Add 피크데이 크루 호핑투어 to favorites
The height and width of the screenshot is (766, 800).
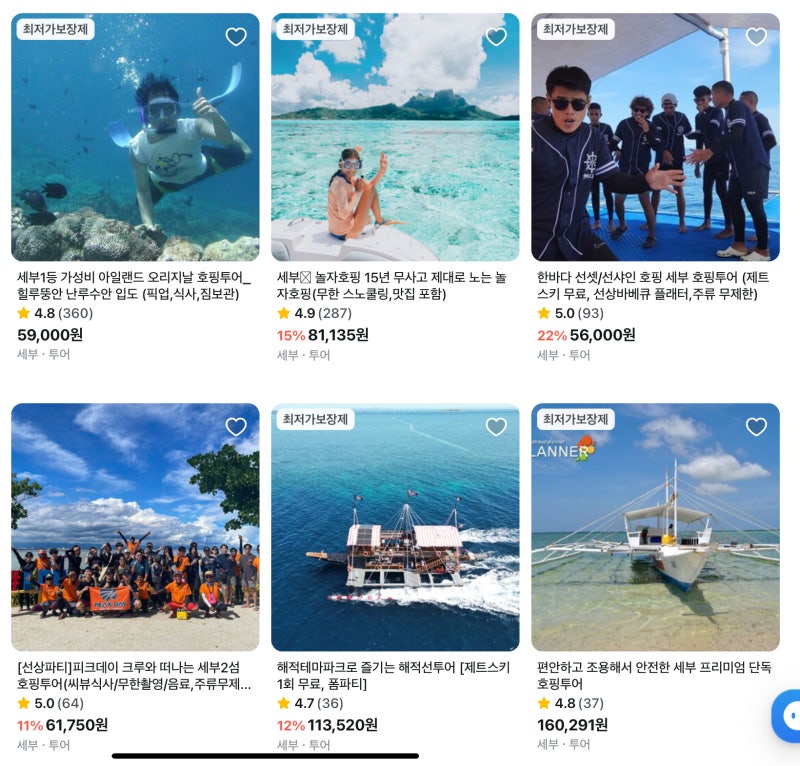(236, 427)
